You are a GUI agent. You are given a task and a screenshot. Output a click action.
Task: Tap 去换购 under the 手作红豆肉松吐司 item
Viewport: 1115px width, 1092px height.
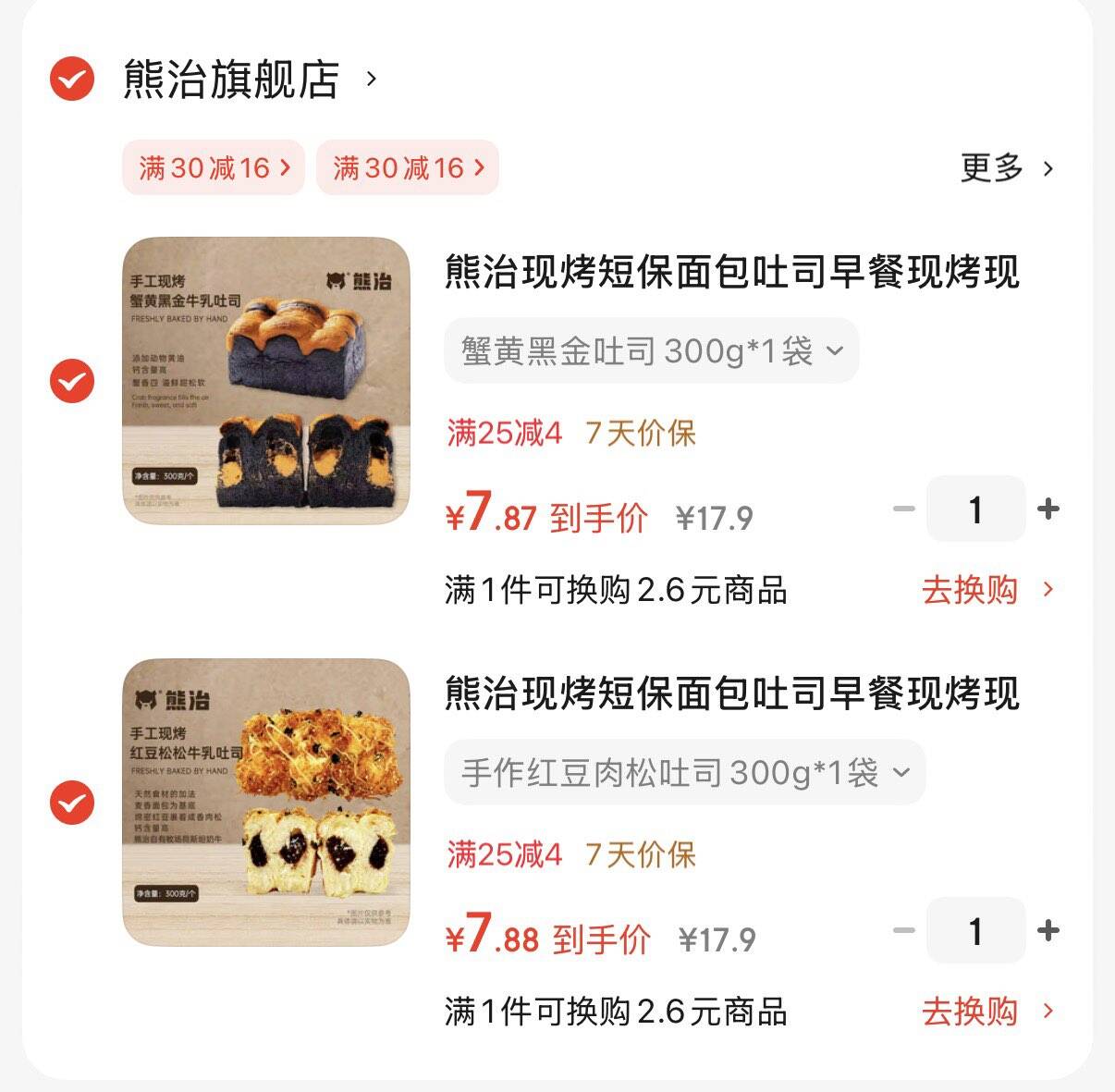coord(986,1012)
